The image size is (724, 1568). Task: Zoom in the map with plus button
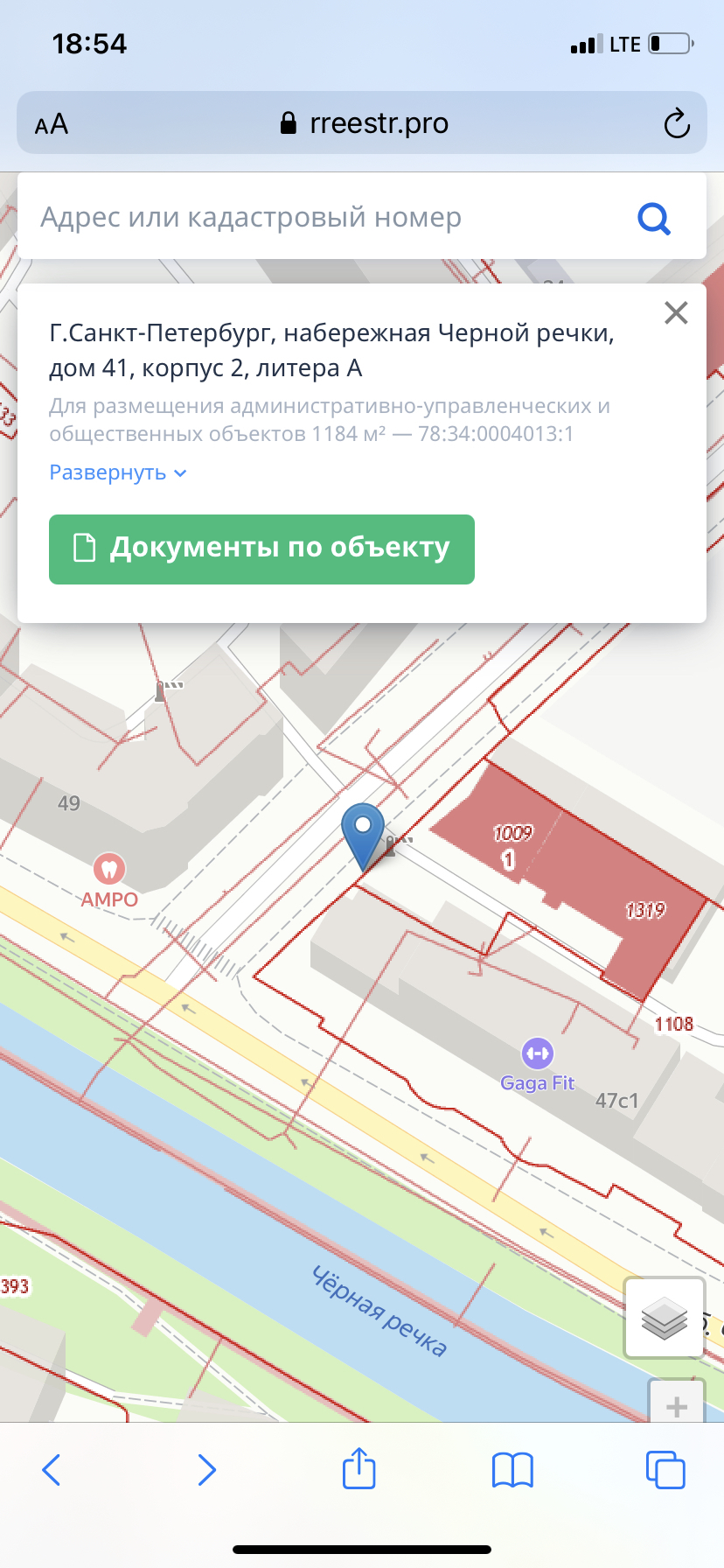676,1406
